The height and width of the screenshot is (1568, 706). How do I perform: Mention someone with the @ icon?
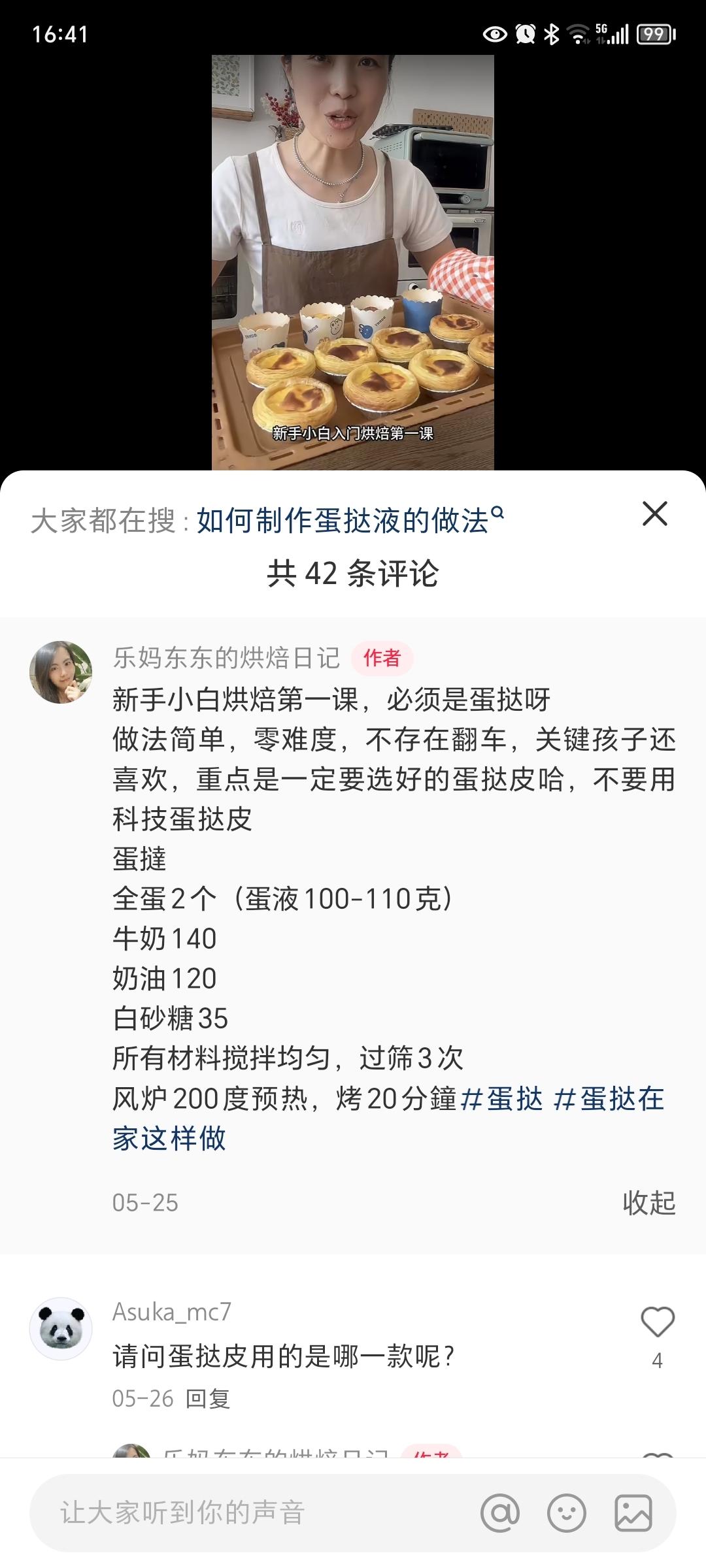pos(500,1513)
